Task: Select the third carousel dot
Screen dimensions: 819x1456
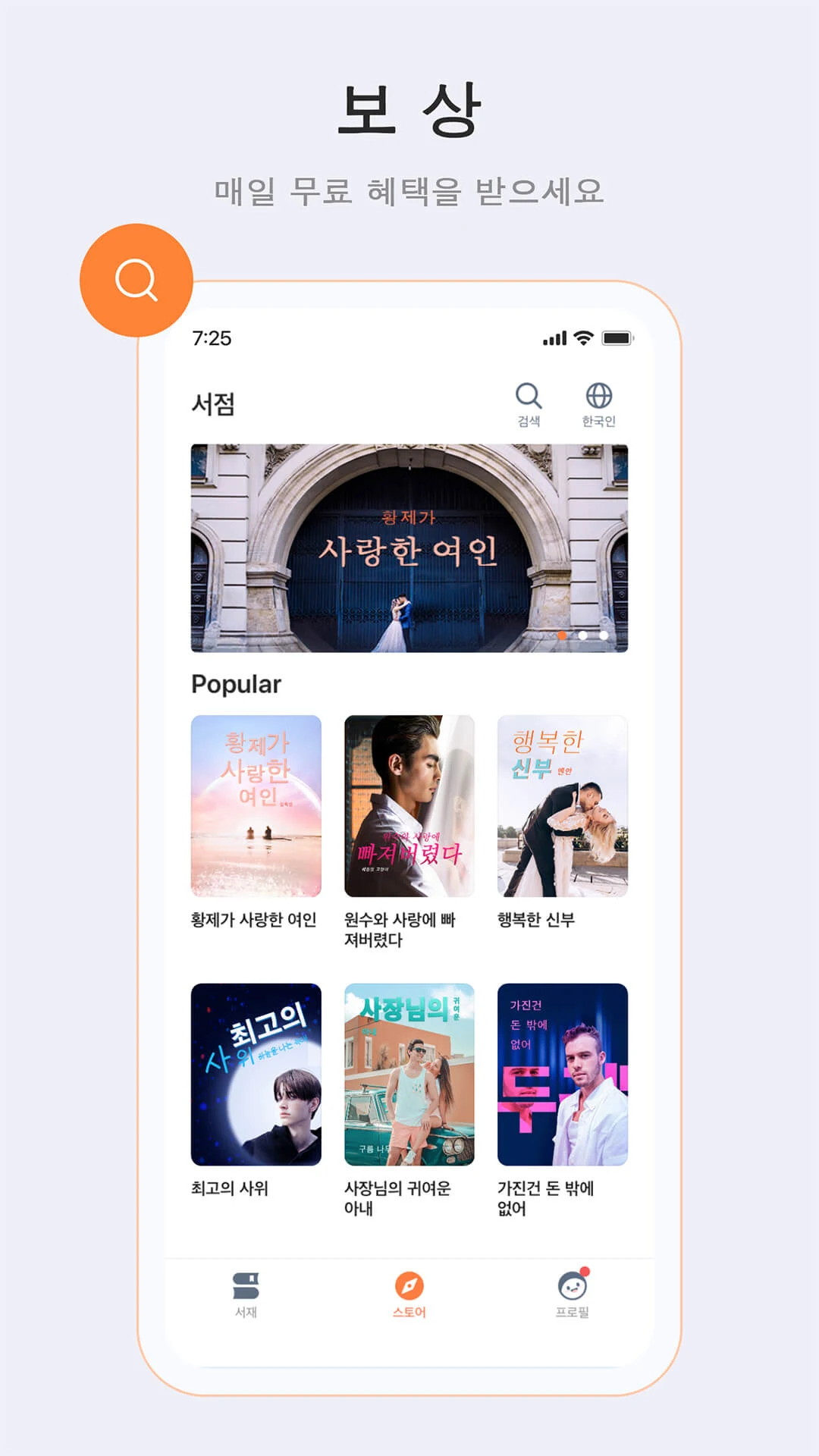Action: (604, 635)
